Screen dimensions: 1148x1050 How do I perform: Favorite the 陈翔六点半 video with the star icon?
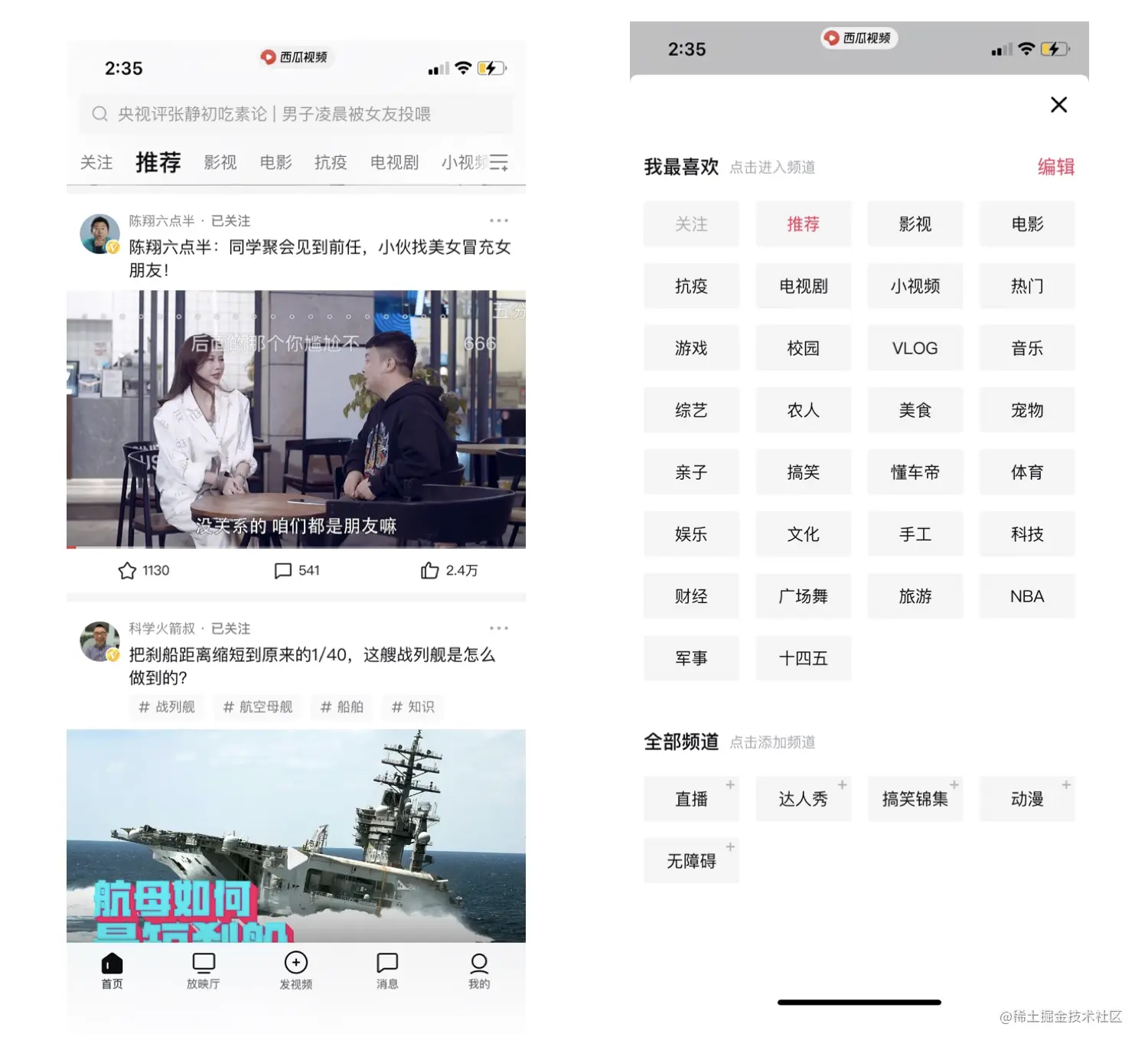(128, 570)
